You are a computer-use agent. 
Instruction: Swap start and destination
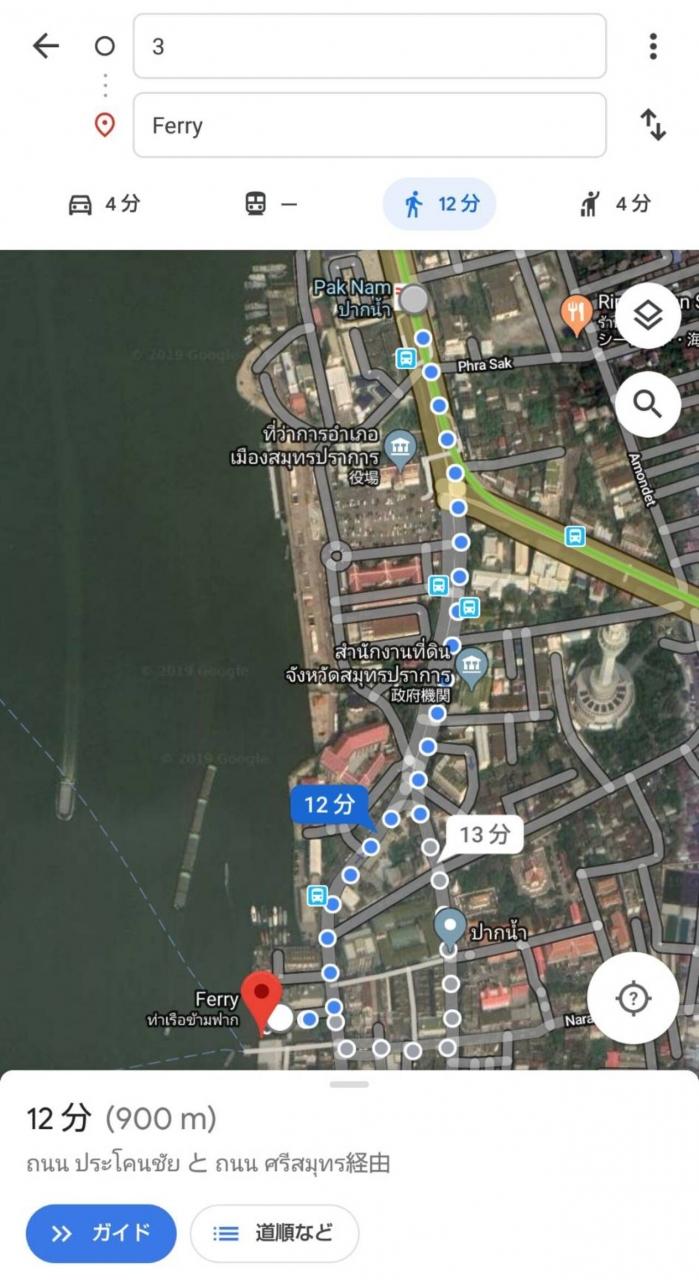click(x=653, y=125)
